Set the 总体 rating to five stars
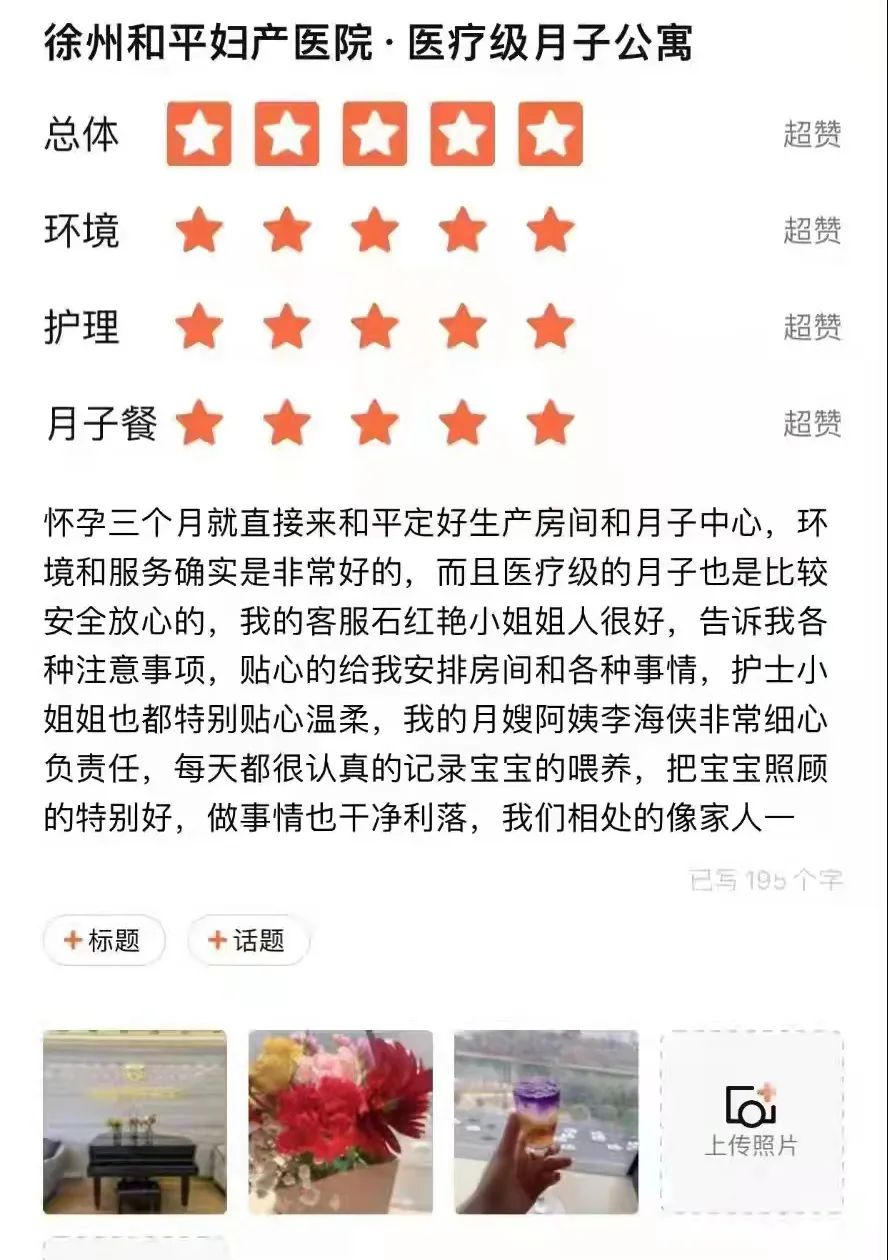This screenshot has height=1260, width=888. coord(550,134)
